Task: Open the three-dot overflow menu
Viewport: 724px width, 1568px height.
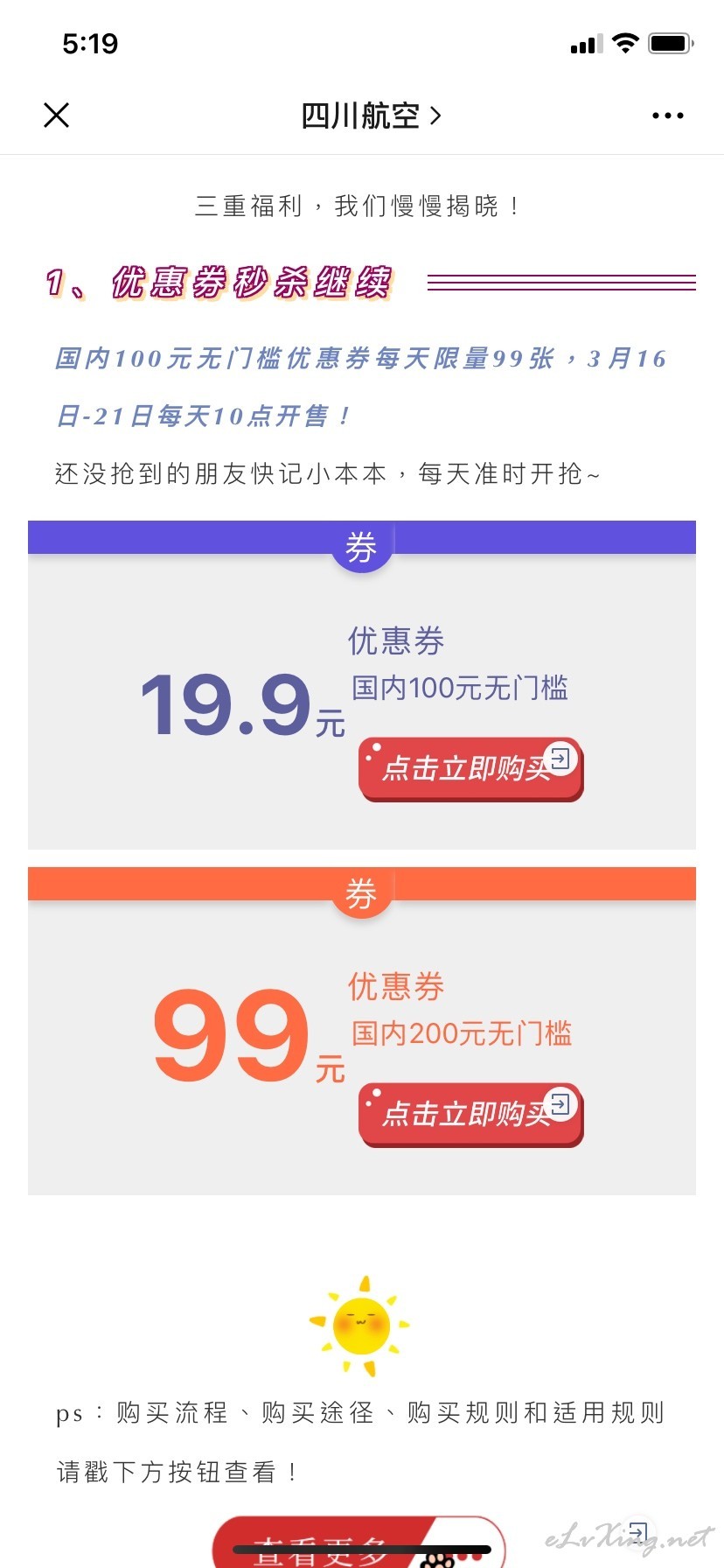Action: pos(668,115)
